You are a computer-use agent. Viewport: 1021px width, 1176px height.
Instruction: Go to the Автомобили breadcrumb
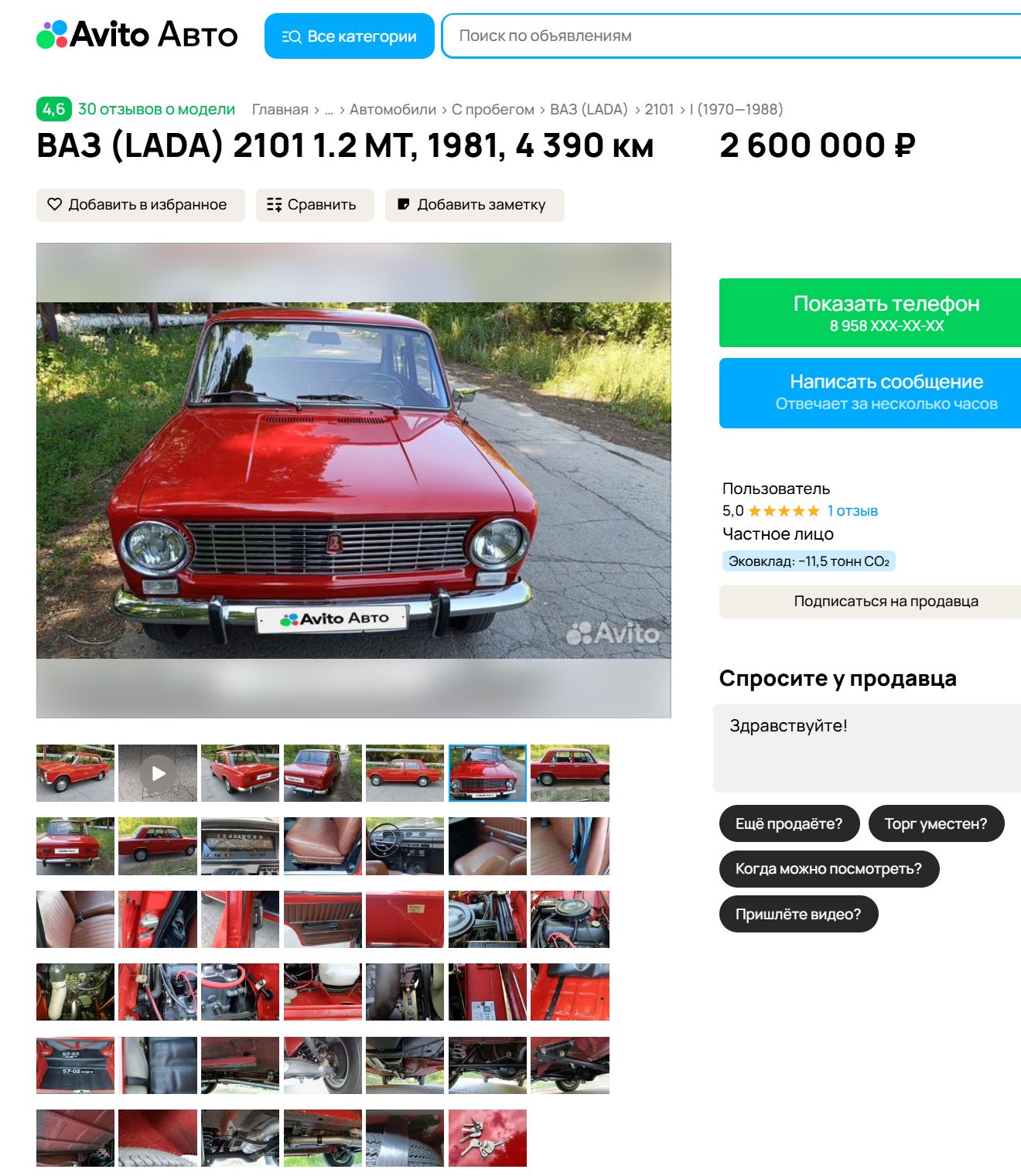[x=392, y=110]
